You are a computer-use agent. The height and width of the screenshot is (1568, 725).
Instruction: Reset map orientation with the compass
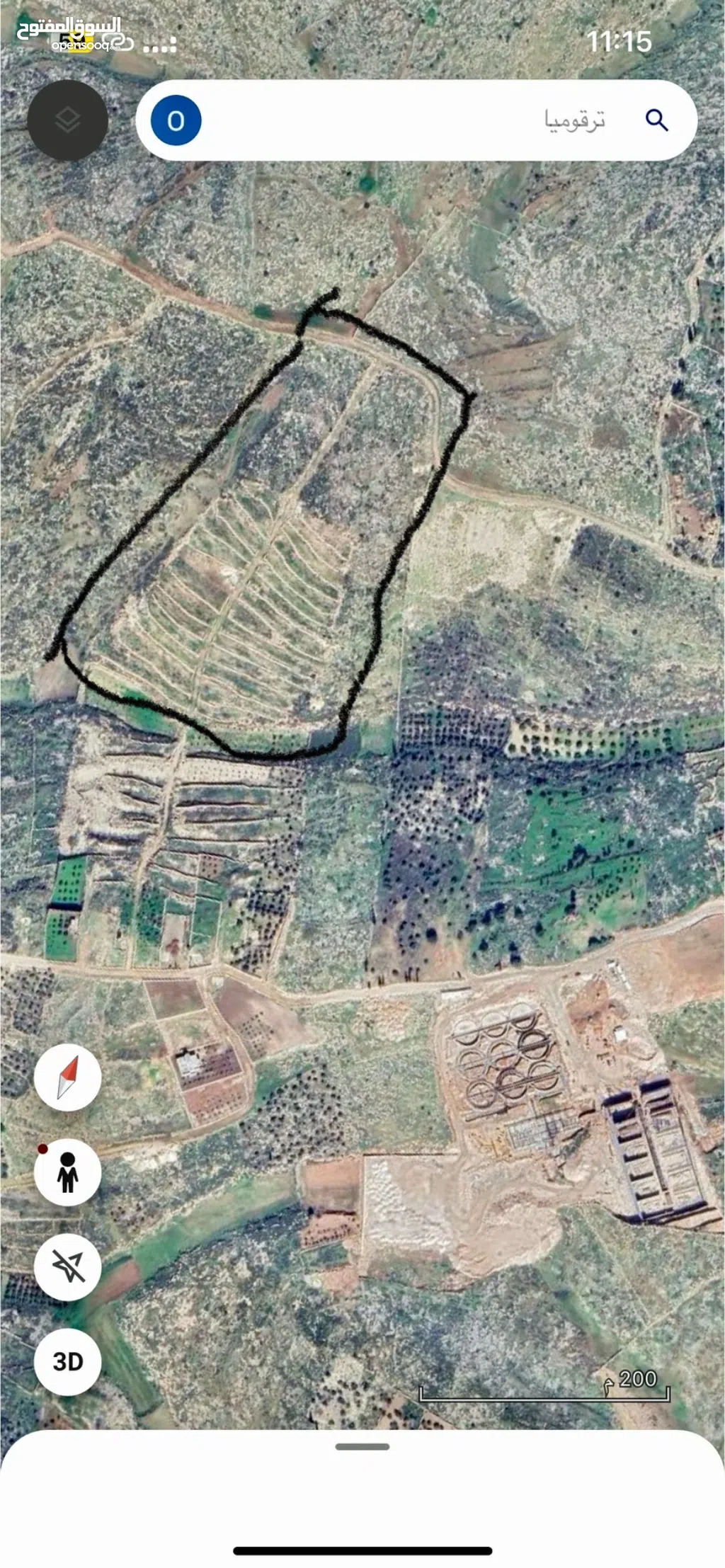pos(67,1077)
